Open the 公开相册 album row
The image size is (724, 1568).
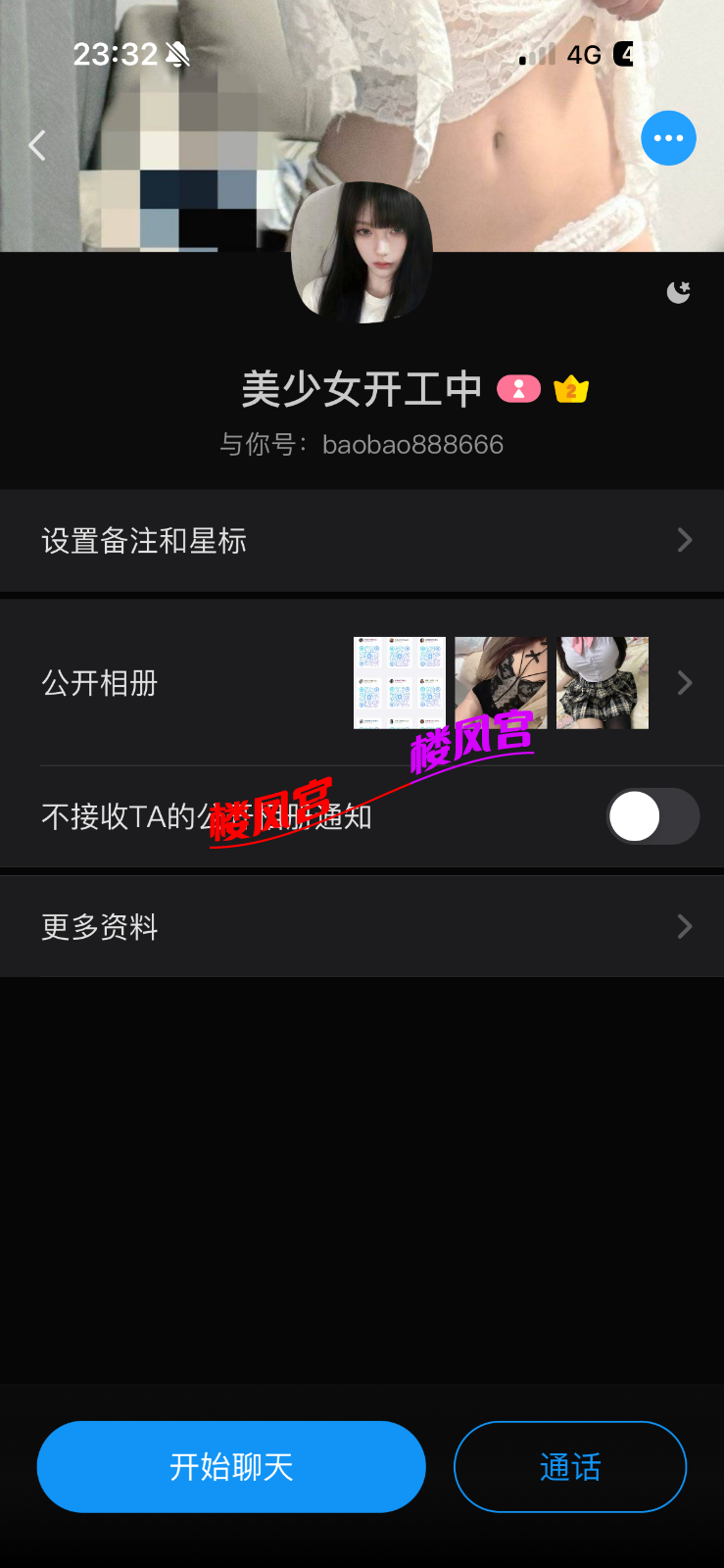362,683
